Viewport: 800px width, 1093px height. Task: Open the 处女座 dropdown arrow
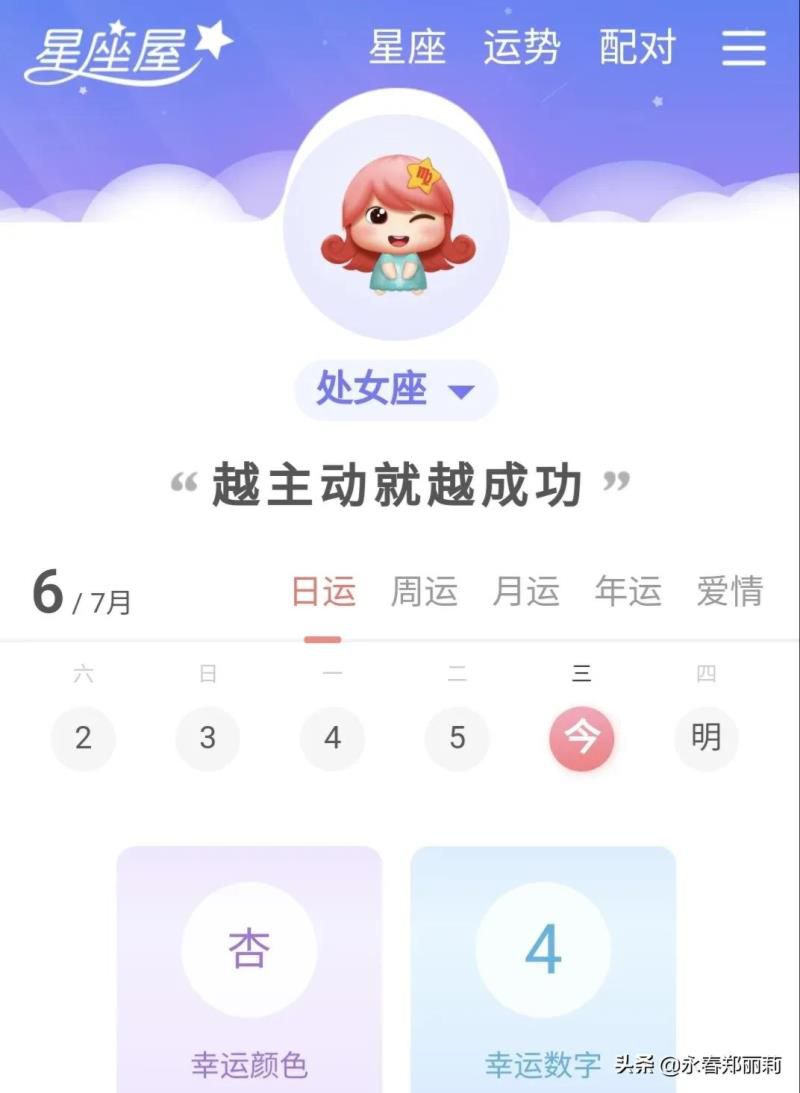[459, 392]
